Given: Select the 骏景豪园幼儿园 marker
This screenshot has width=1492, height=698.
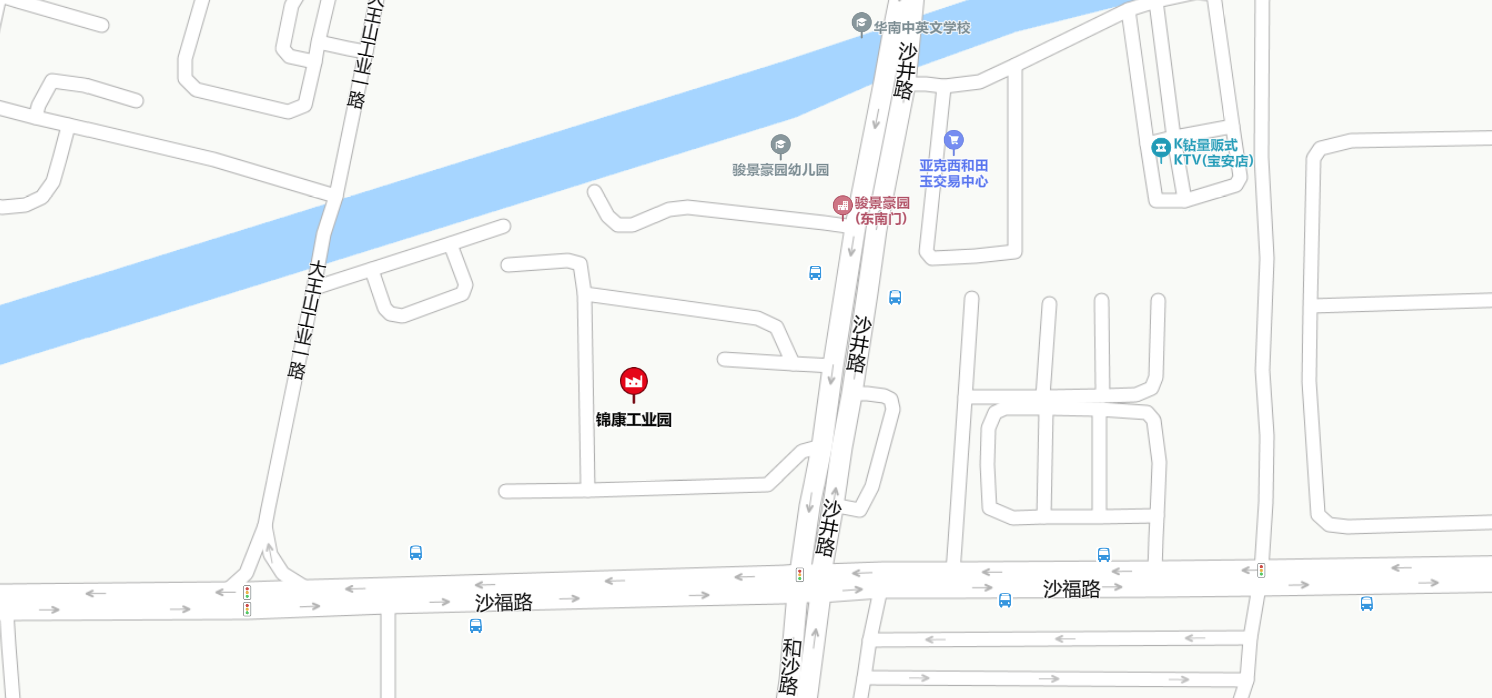Looking at the screenshot, I should (x=780, y=146).
